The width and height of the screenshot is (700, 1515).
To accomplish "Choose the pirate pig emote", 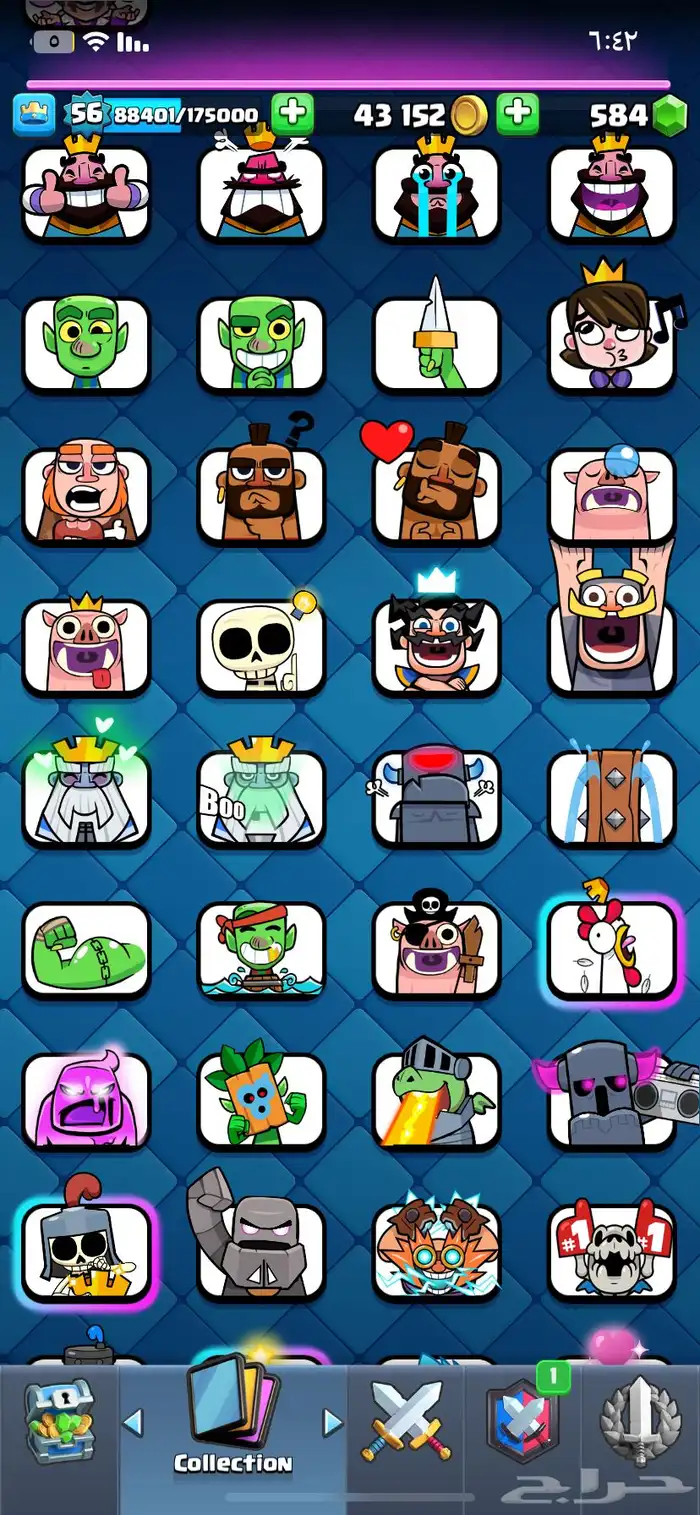I will pos(436,945).
